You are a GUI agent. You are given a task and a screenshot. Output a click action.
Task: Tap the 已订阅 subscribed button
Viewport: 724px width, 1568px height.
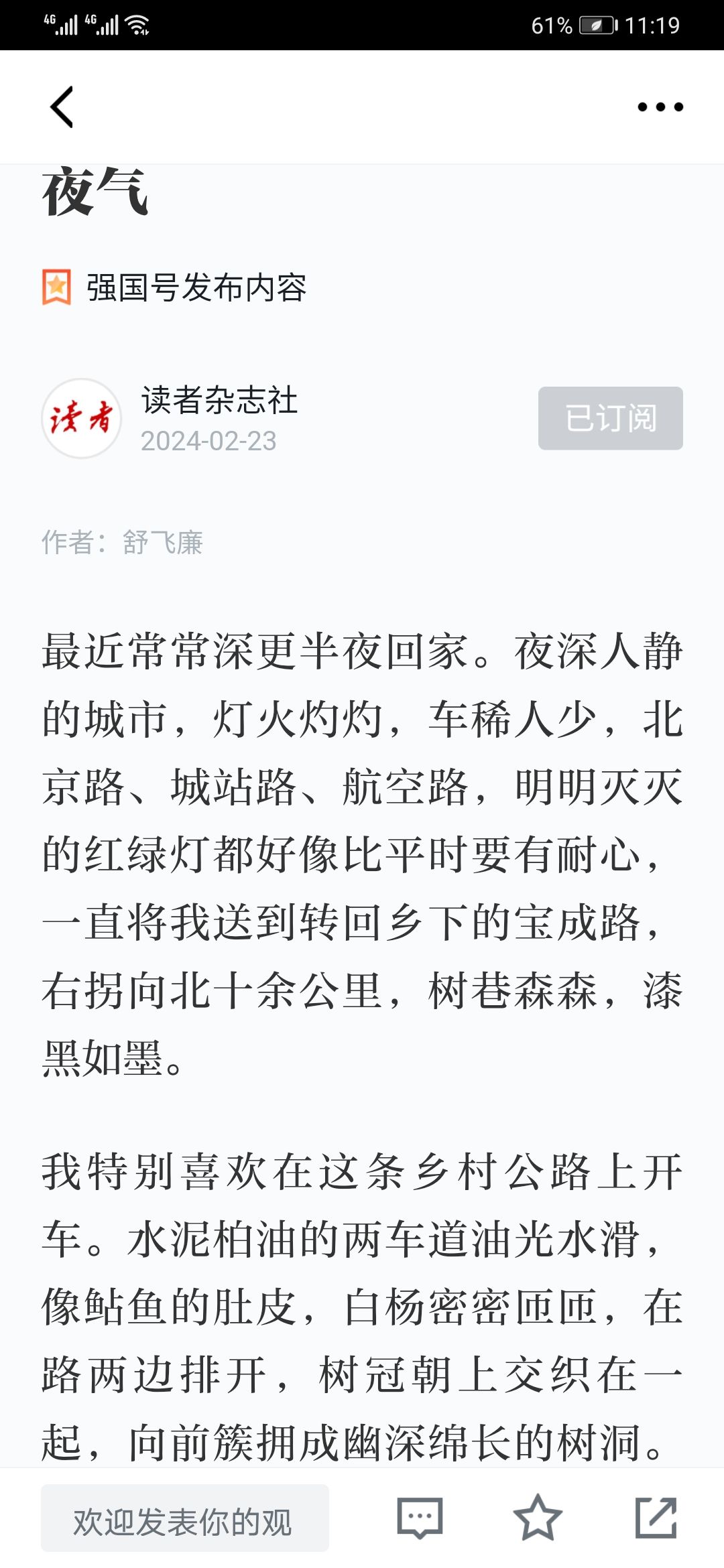(610, 418)
